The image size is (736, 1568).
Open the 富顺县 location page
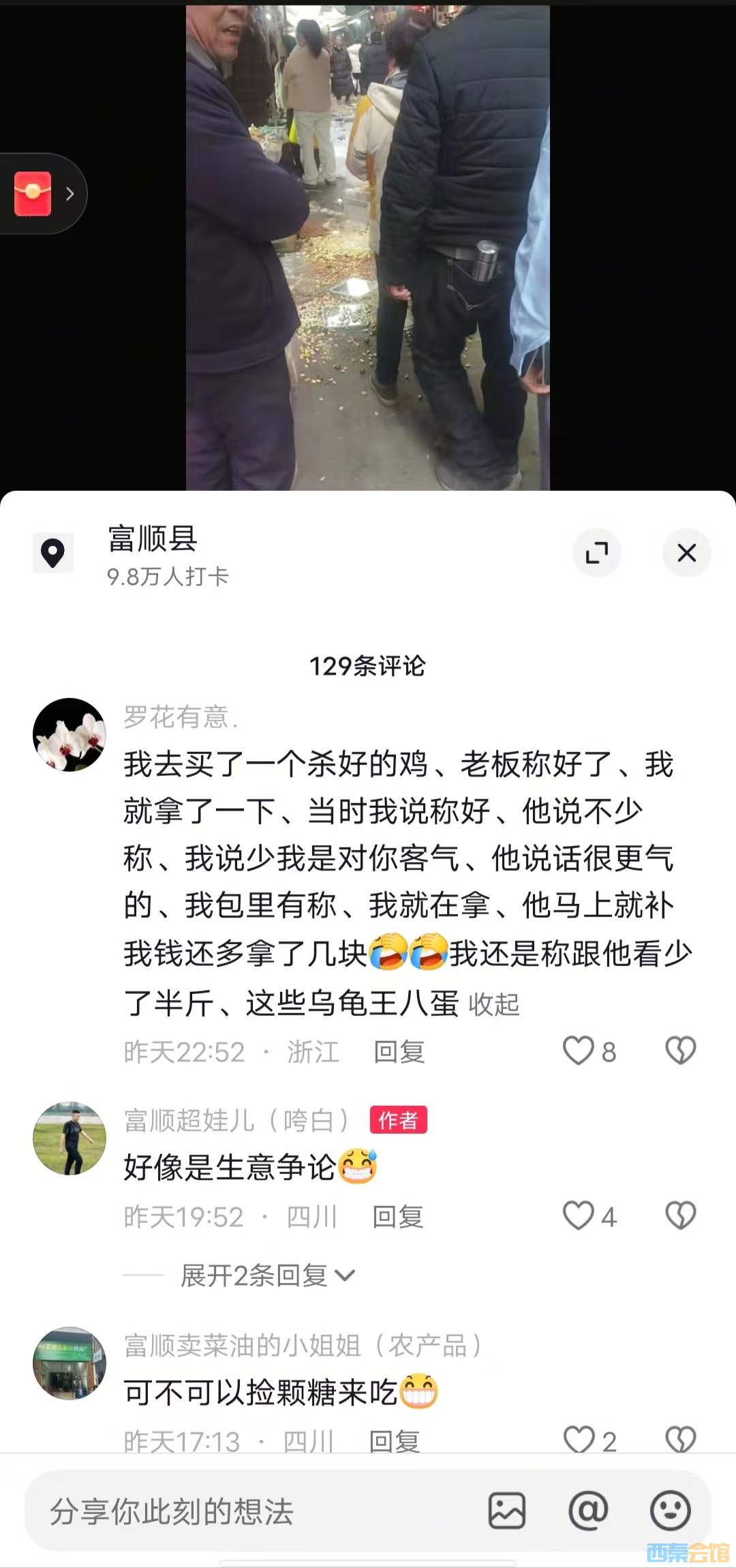coord(153,539)
